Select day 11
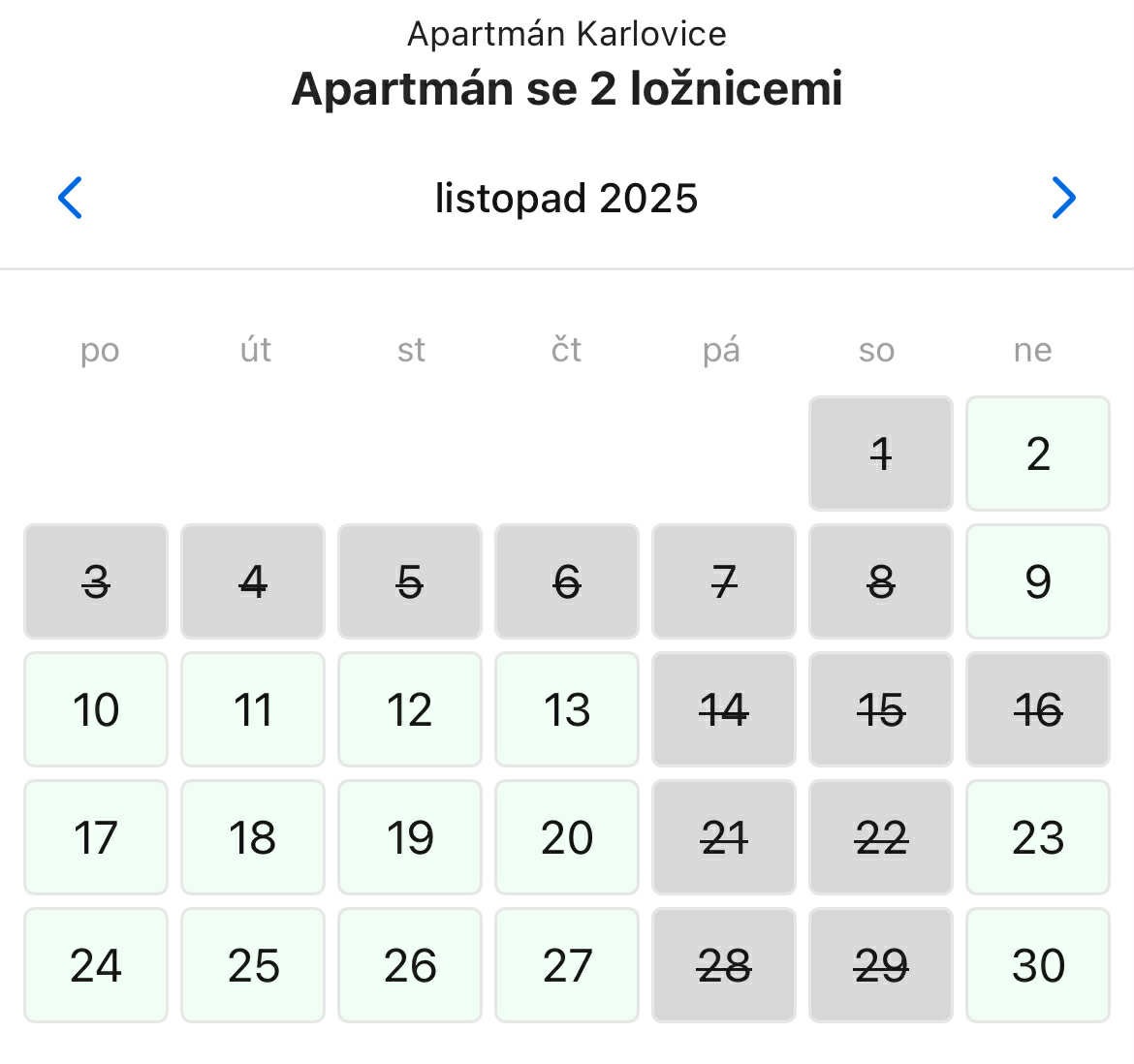The height and width of the screenshot is (1064, 1134). coord(253,709)
